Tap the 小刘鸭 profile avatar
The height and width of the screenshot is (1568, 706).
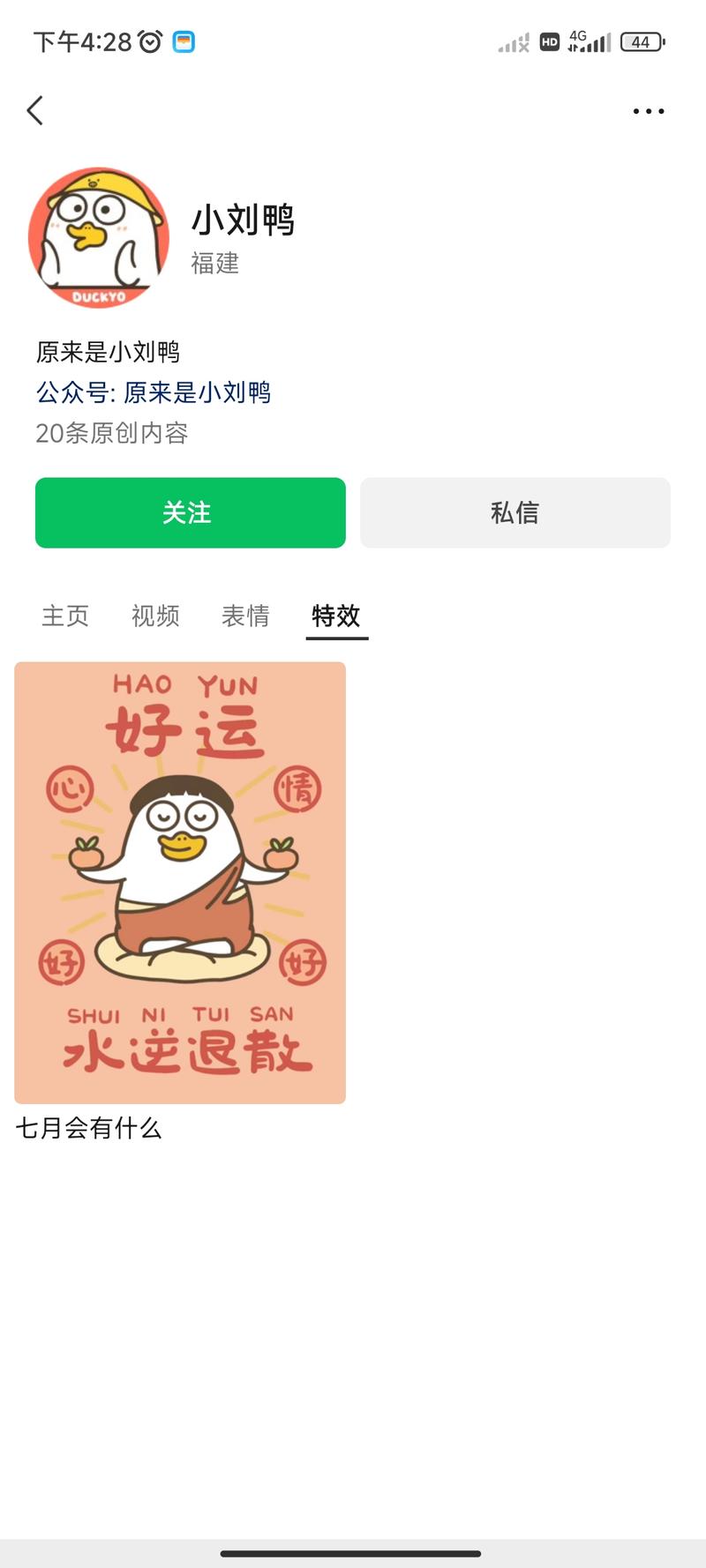pyautogui.click(x=99, y=238)
